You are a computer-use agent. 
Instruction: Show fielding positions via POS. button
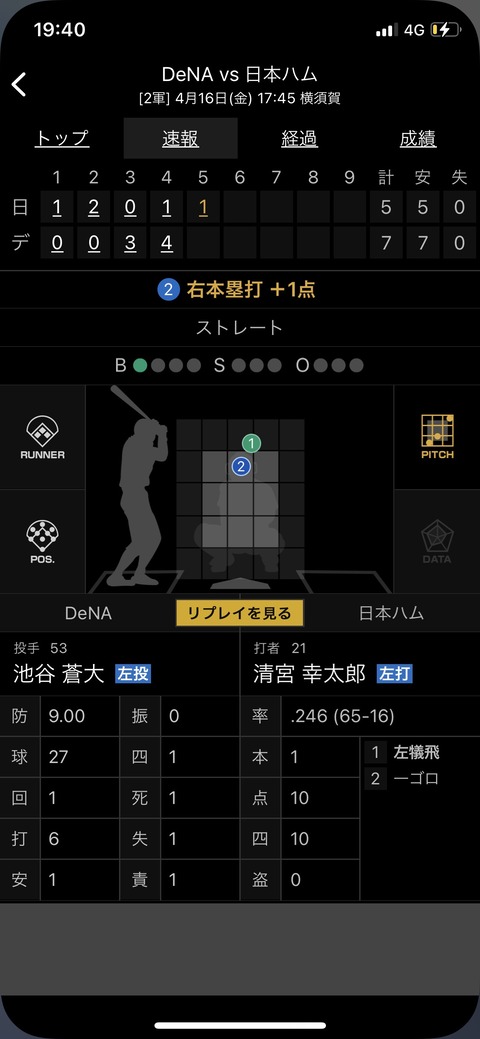42,541
